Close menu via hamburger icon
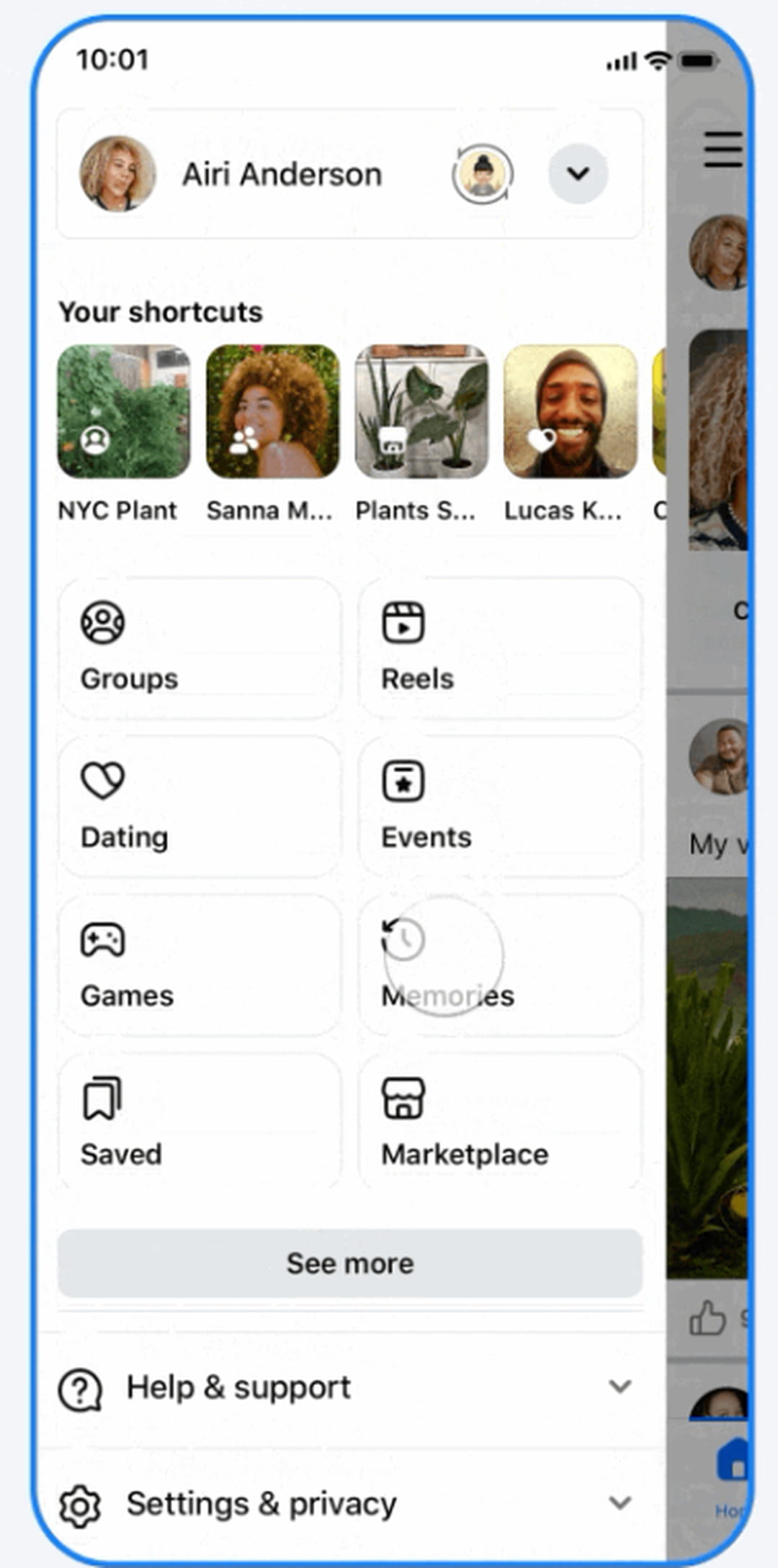Image resolution: width=778 pixels, height=1568 pixels. coord(723,150)
